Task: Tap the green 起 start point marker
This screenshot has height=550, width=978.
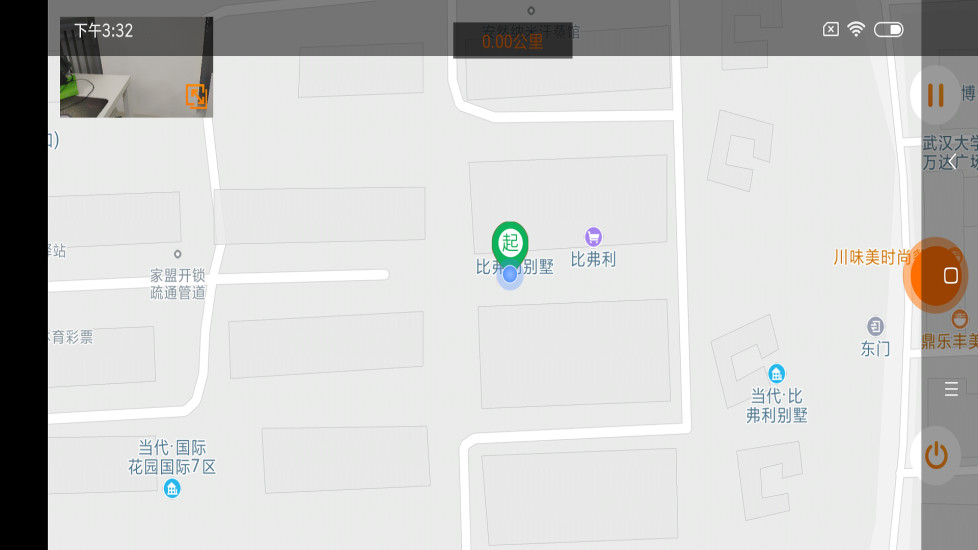Action: (x=510, y=241)
